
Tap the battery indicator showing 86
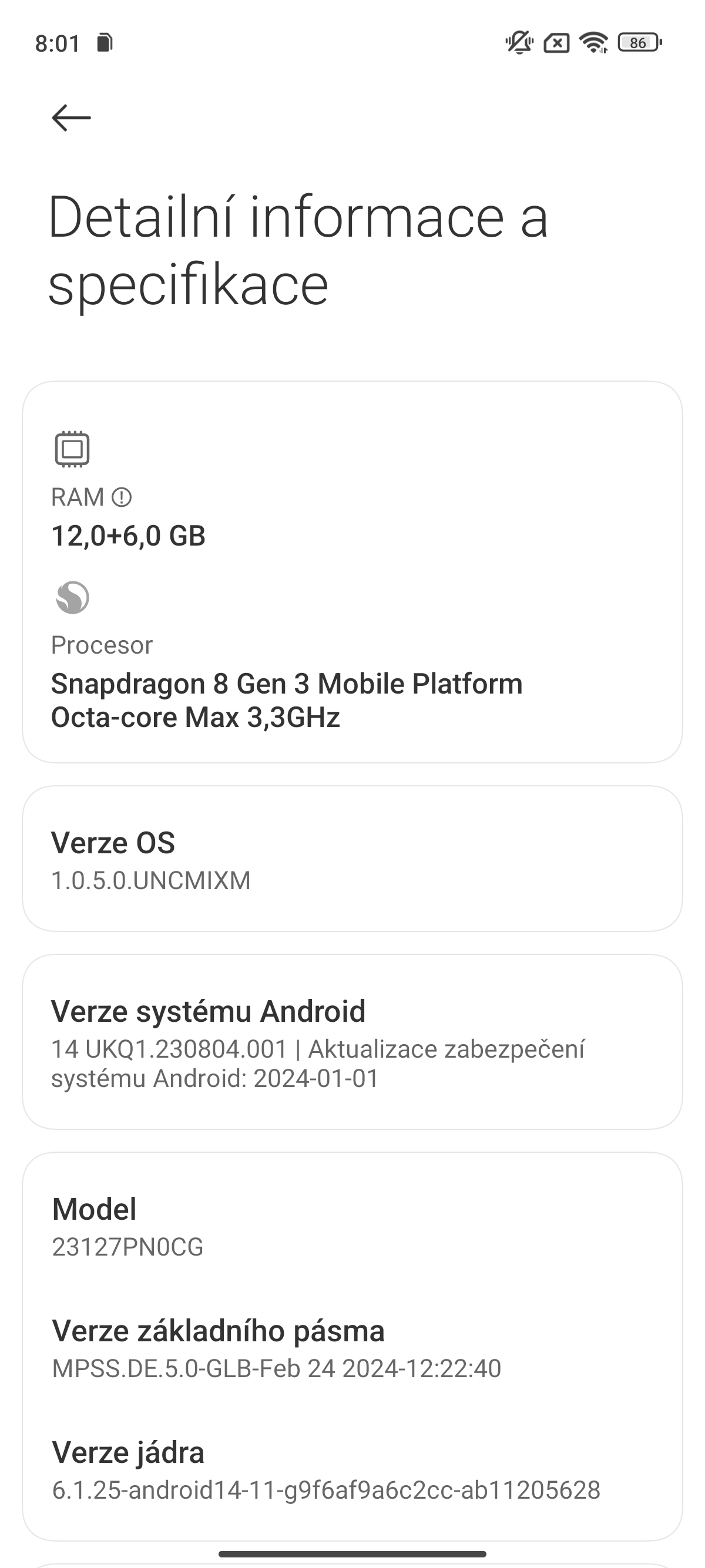point(638,42)
